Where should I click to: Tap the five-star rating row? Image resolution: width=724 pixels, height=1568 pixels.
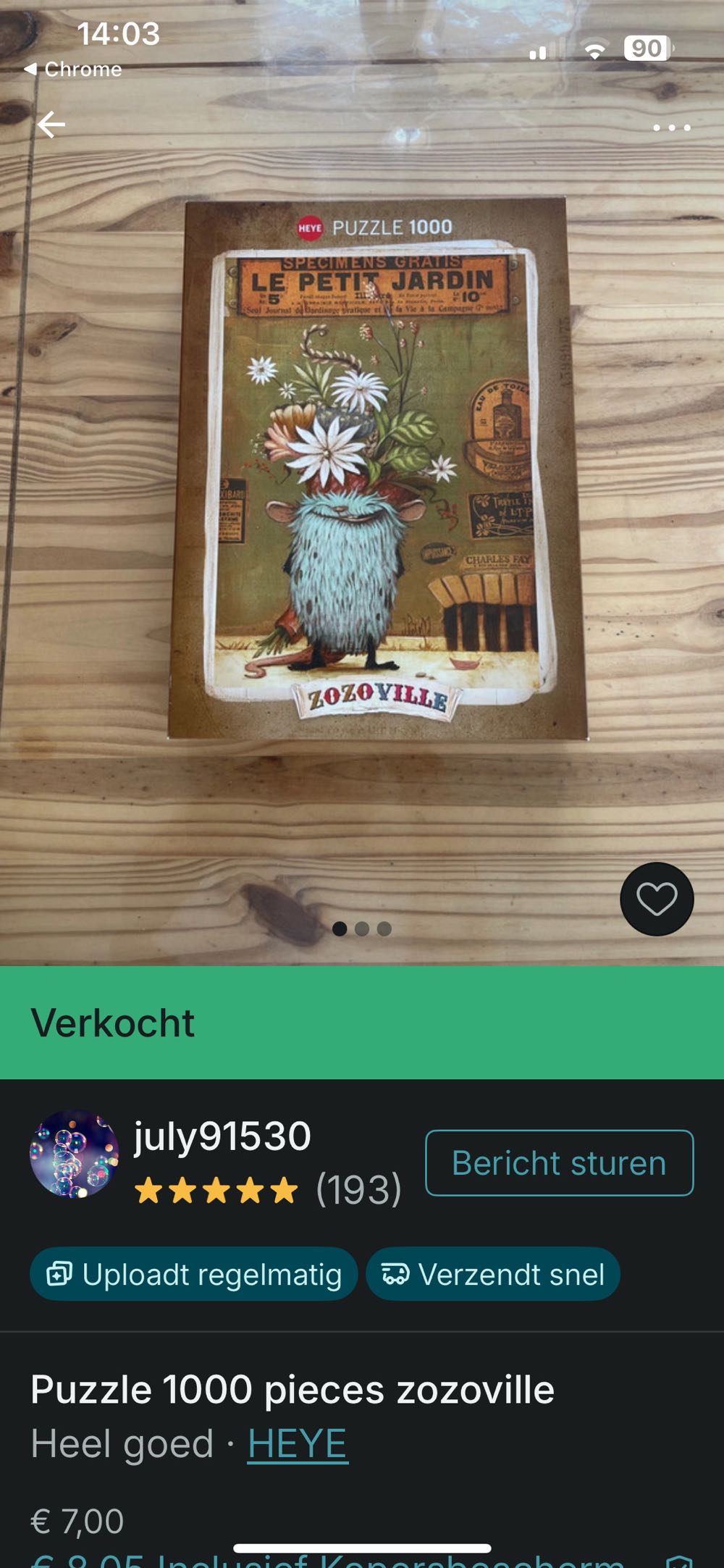coord(214,1190)
